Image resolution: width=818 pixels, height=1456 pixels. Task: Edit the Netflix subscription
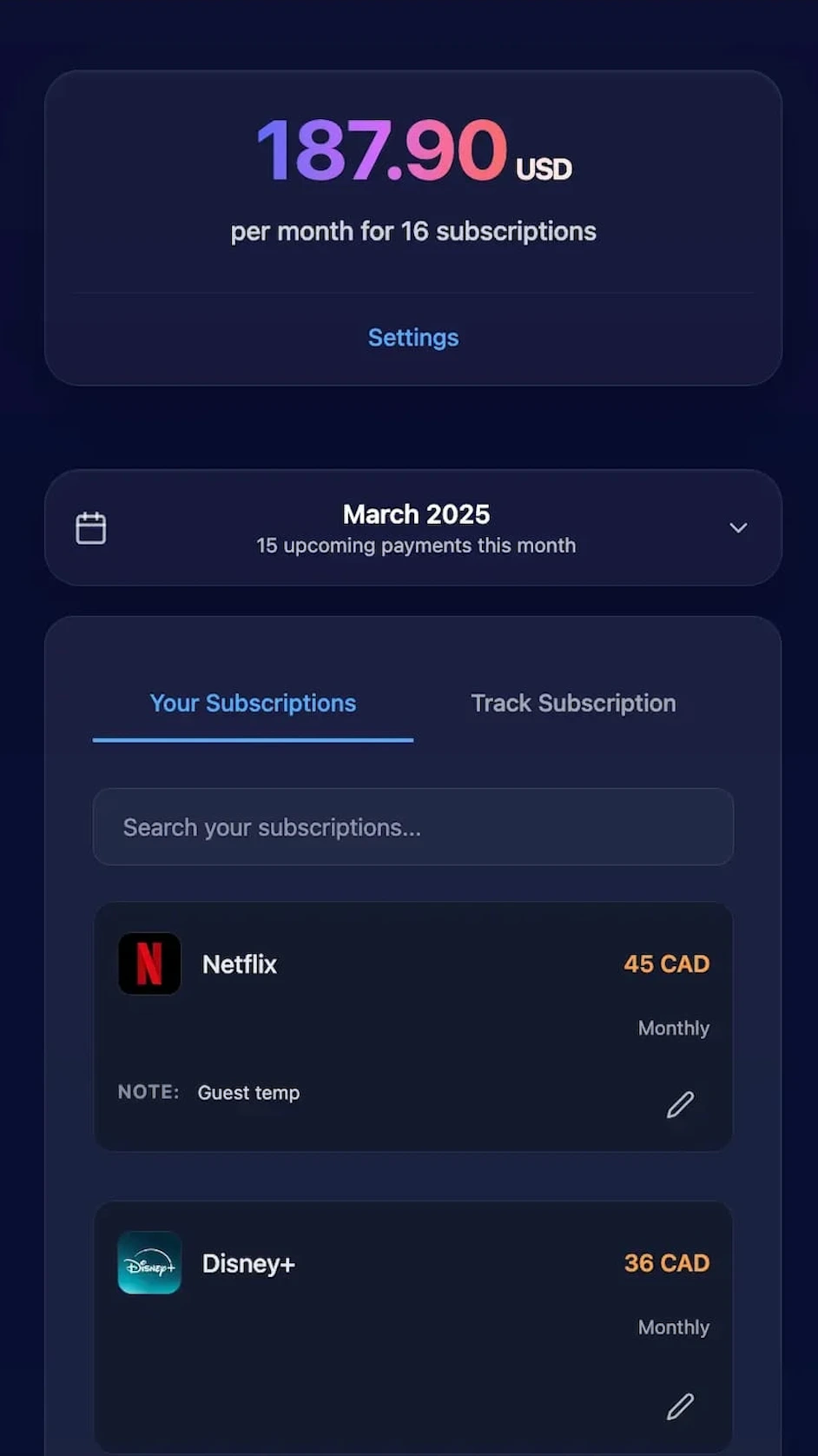point(680,1104)
